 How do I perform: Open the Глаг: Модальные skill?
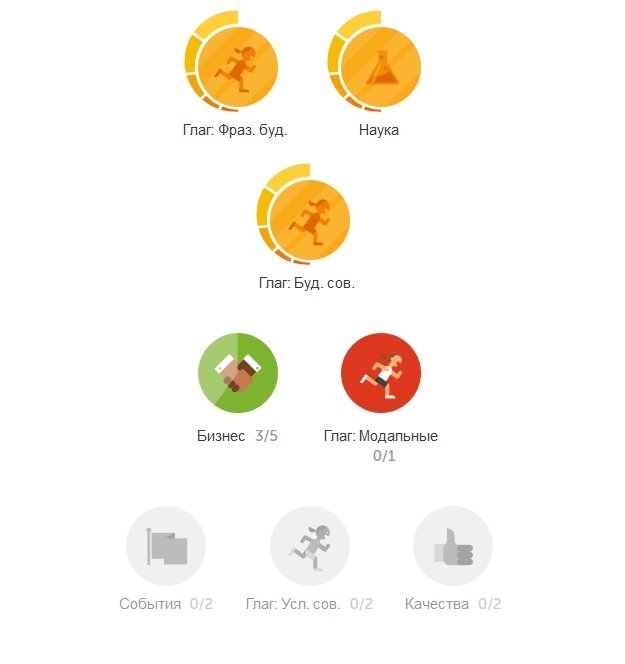(381, 373)
